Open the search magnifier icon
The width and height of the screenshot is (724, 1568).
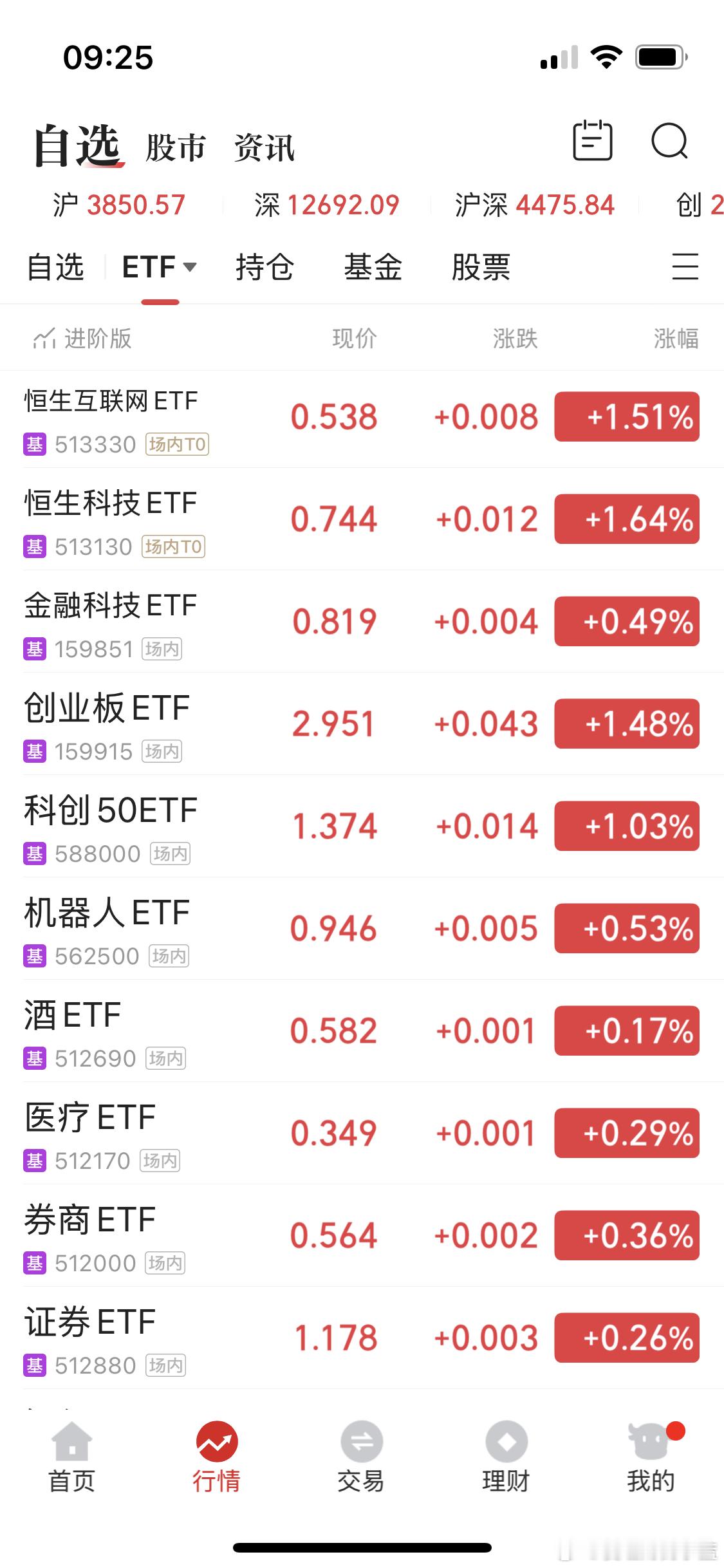669,141
